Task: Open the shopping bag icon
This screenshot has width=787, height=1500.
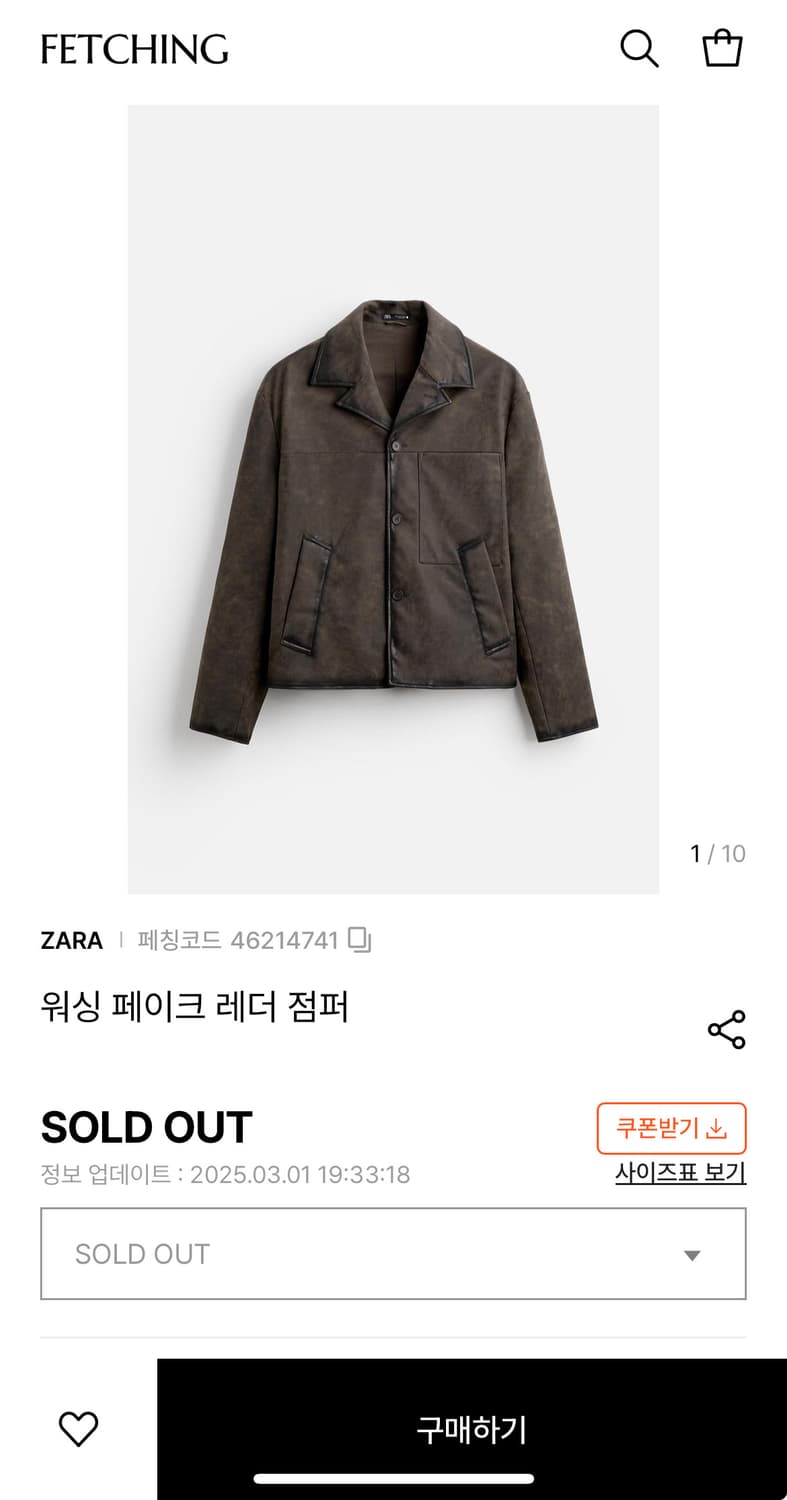Action: [722, 46]
